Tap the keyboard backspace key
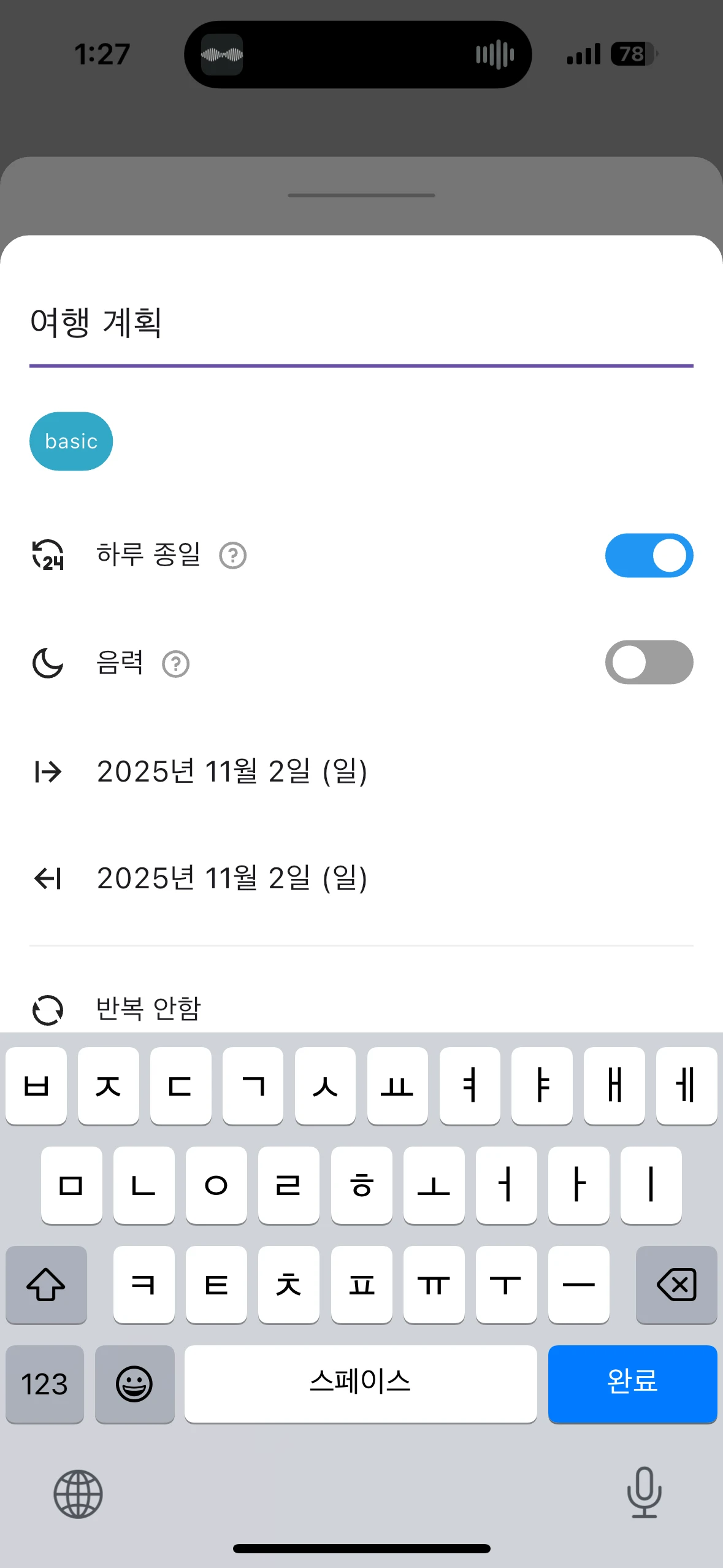The height and width of the screenshot is (1568, 723). (x=676, y=1285)
